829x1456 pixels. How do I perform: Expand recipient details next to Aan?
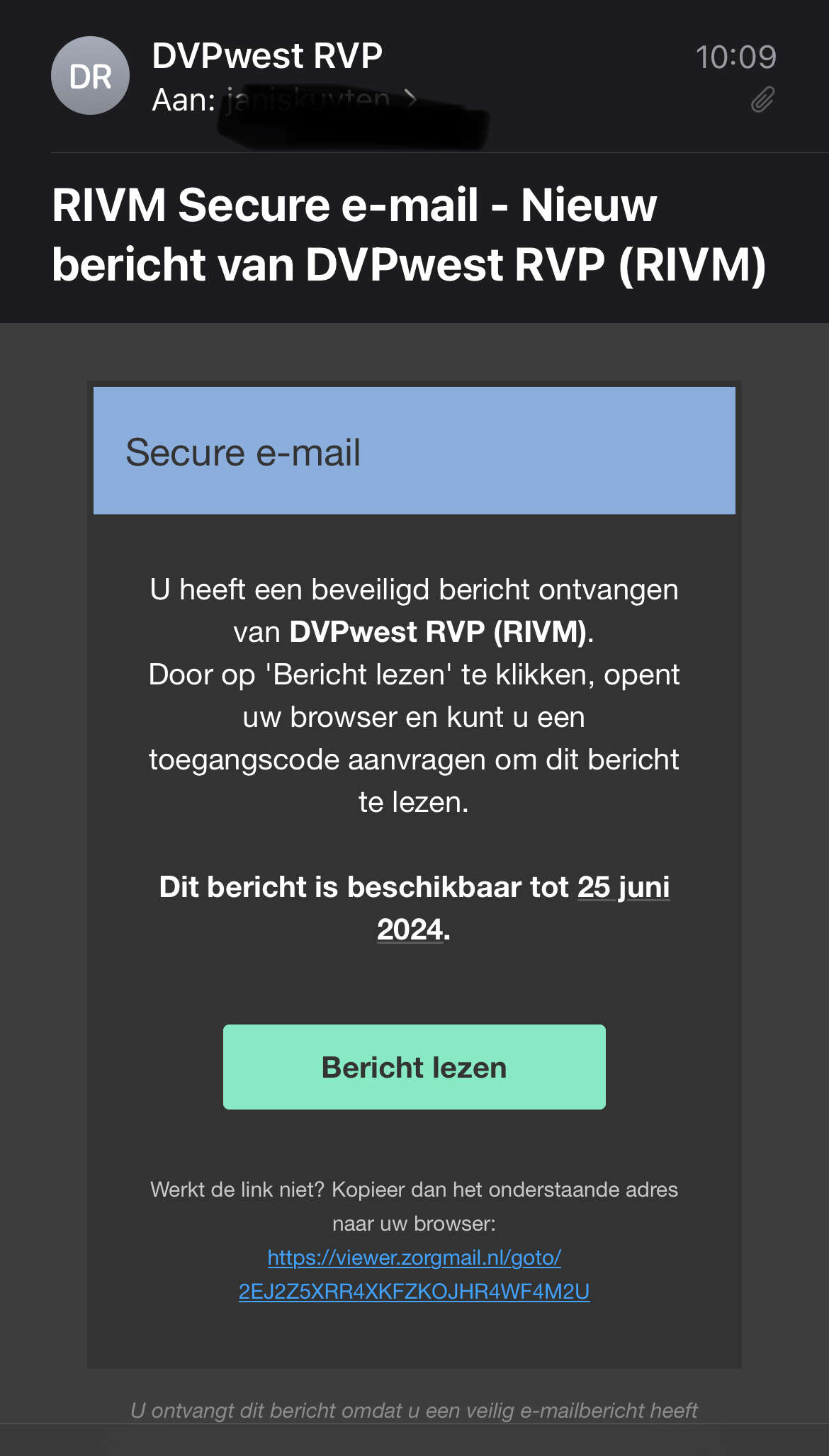pos(410,98)
